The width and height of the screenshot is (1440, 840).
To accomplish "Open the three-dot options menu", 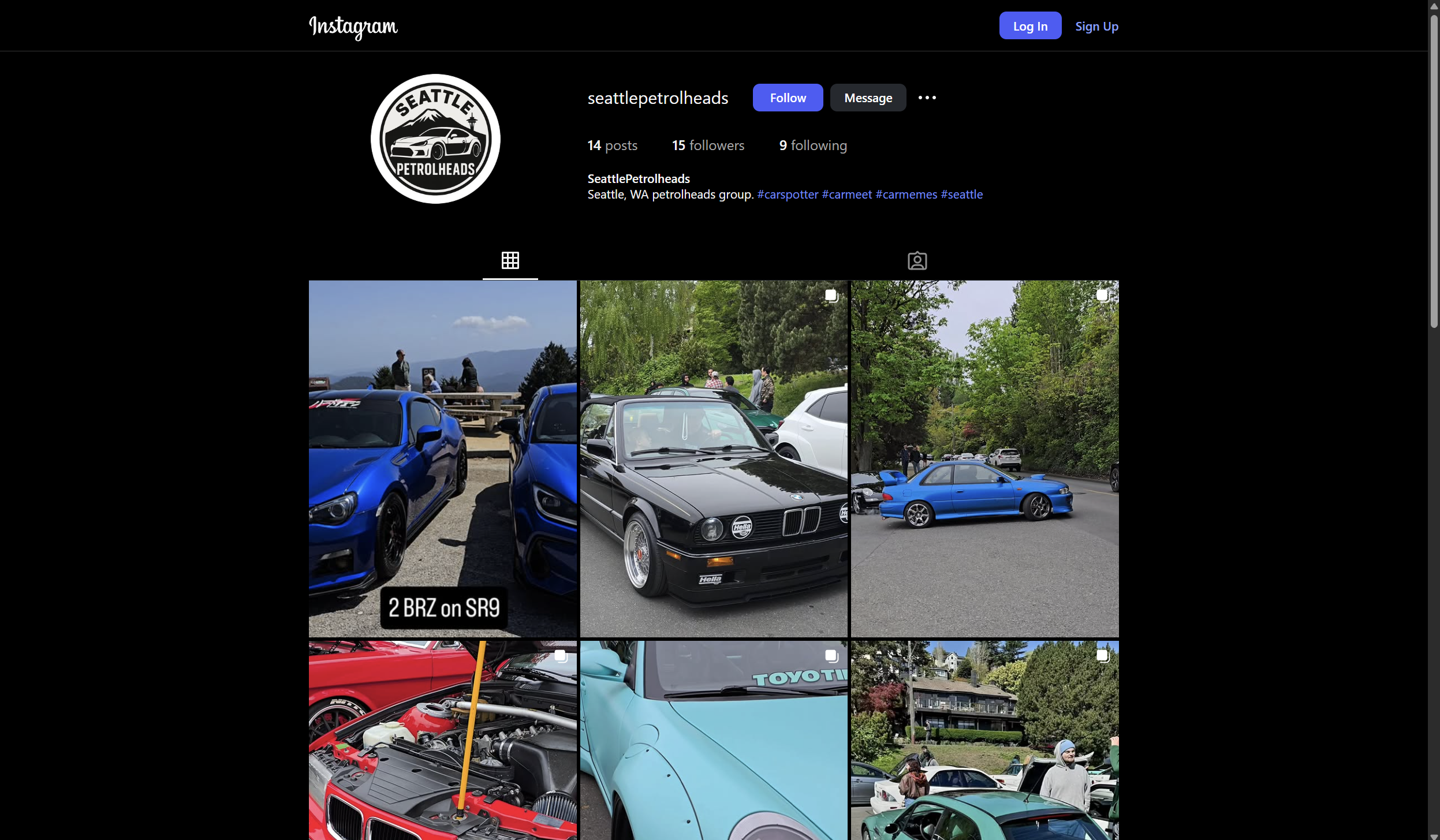I will [927, 98].
